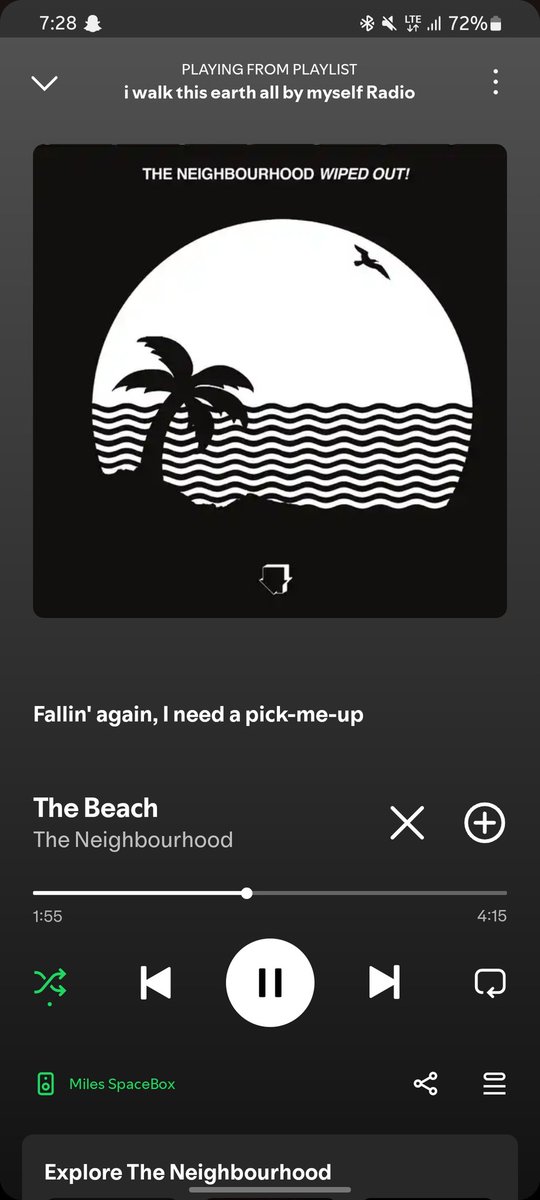Add The Beach to your library
The image size is (540, 1200).
pyautogui.click(x=485, y=823)
